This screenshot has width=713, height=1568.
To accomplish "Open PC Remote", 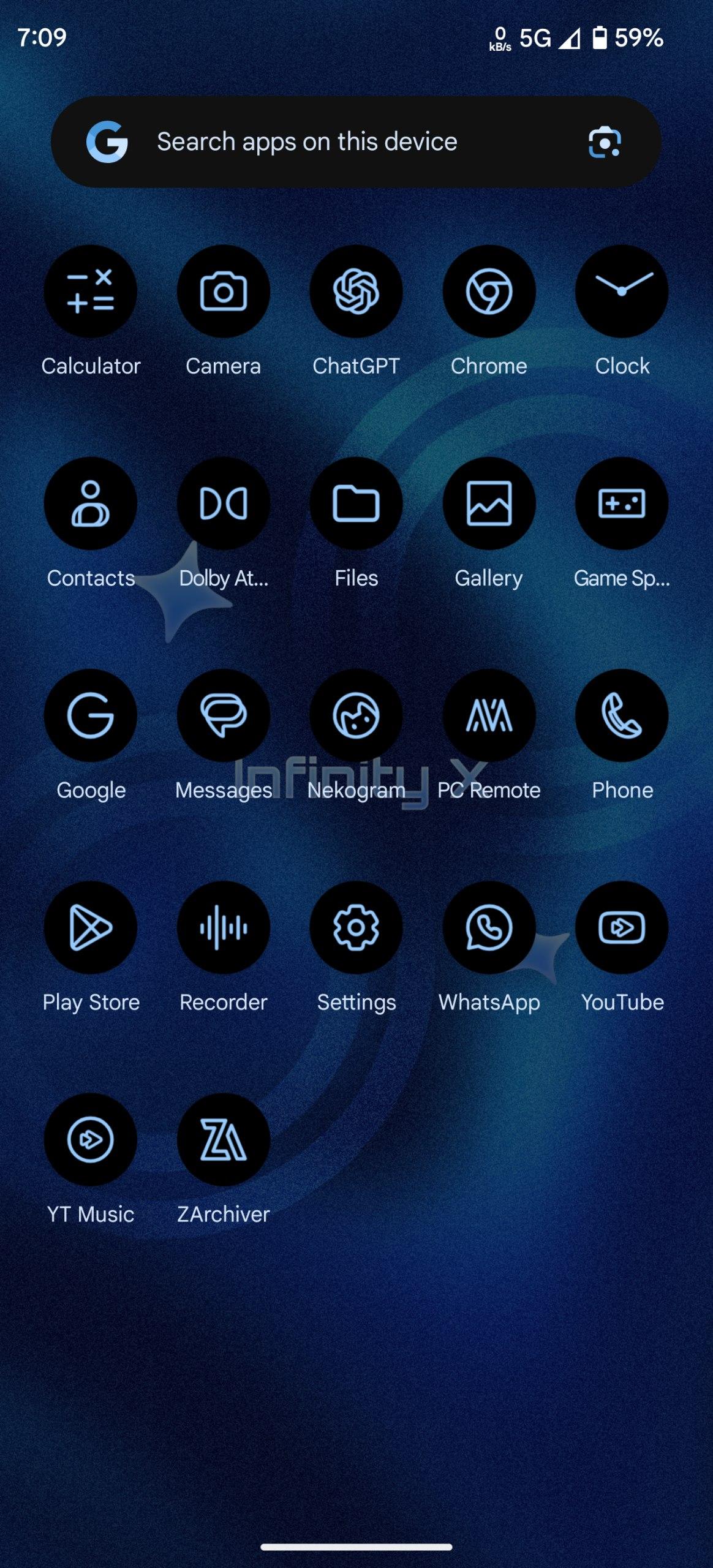I will [489, 715].
